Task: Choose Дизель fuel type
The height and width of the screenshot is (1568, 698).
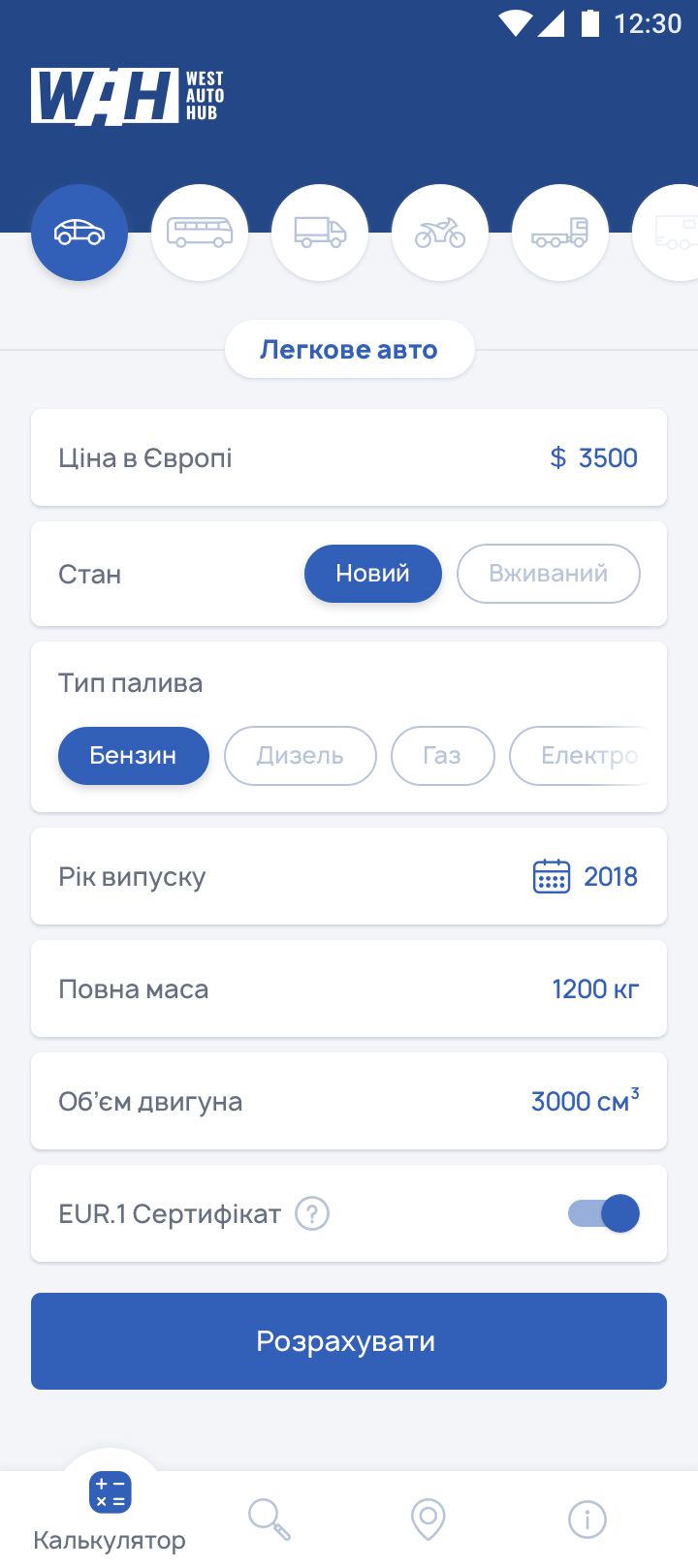Action: (301, 756)
